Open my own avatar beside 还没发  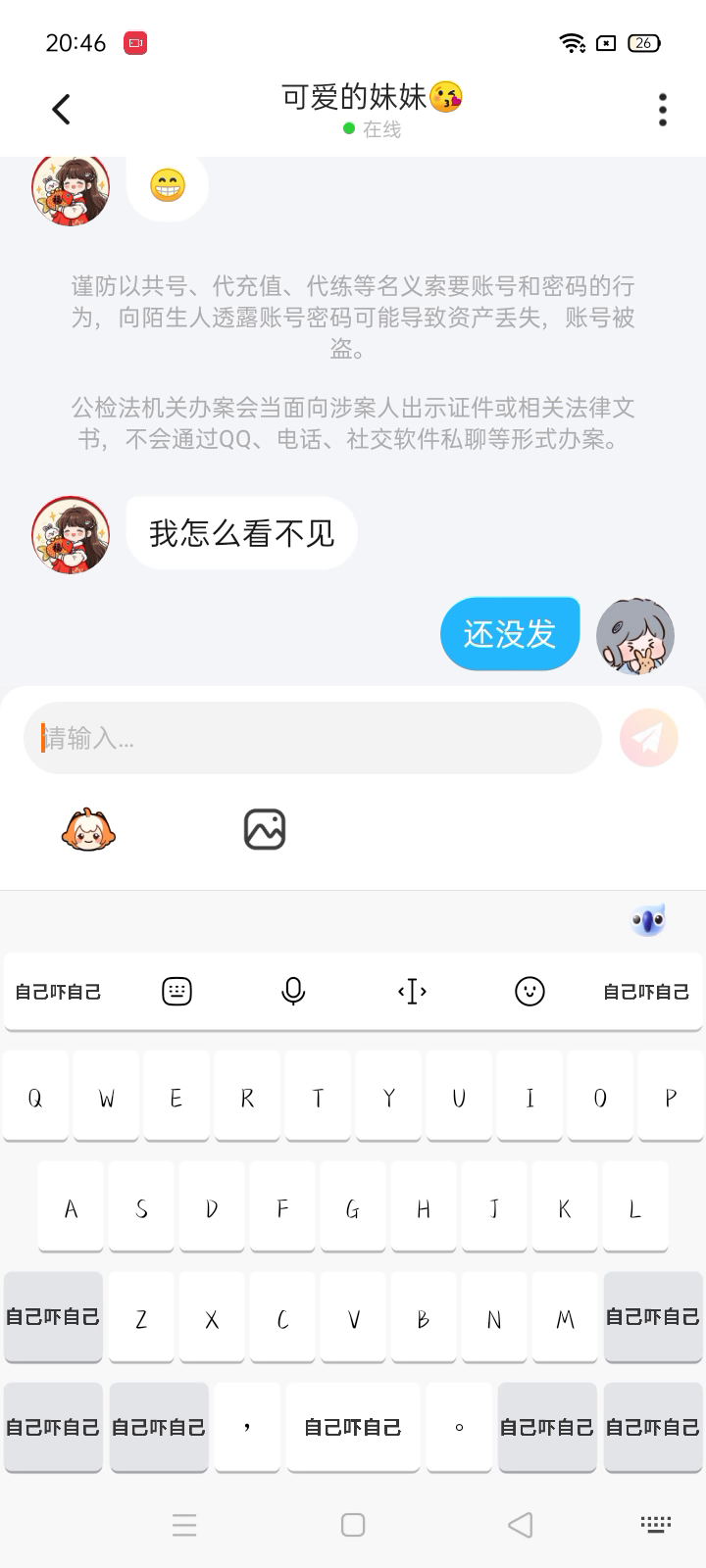635,635
